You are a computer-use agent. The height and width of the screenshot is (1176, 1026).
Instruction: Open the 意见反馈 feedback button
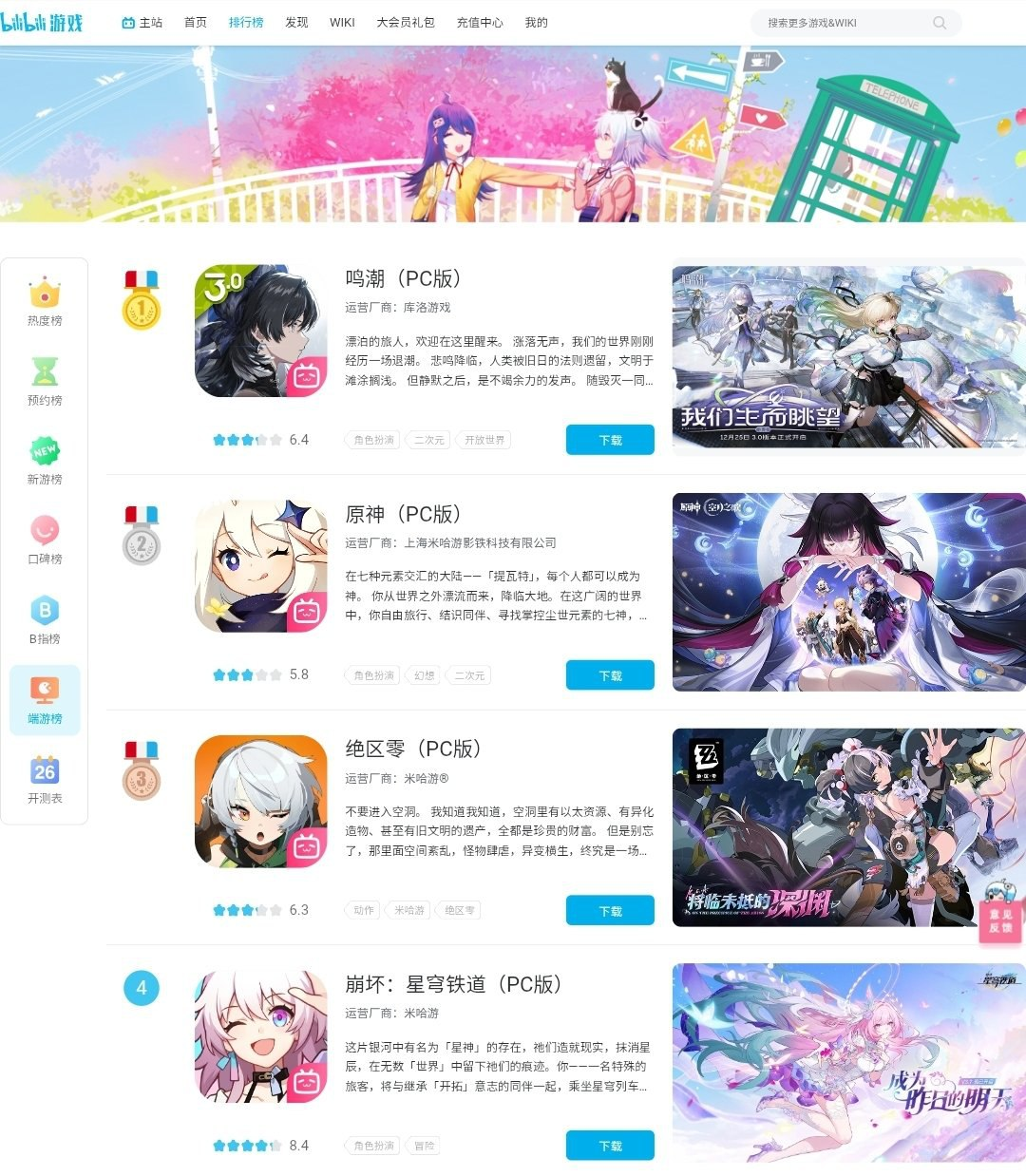(x=1000, y=920)
